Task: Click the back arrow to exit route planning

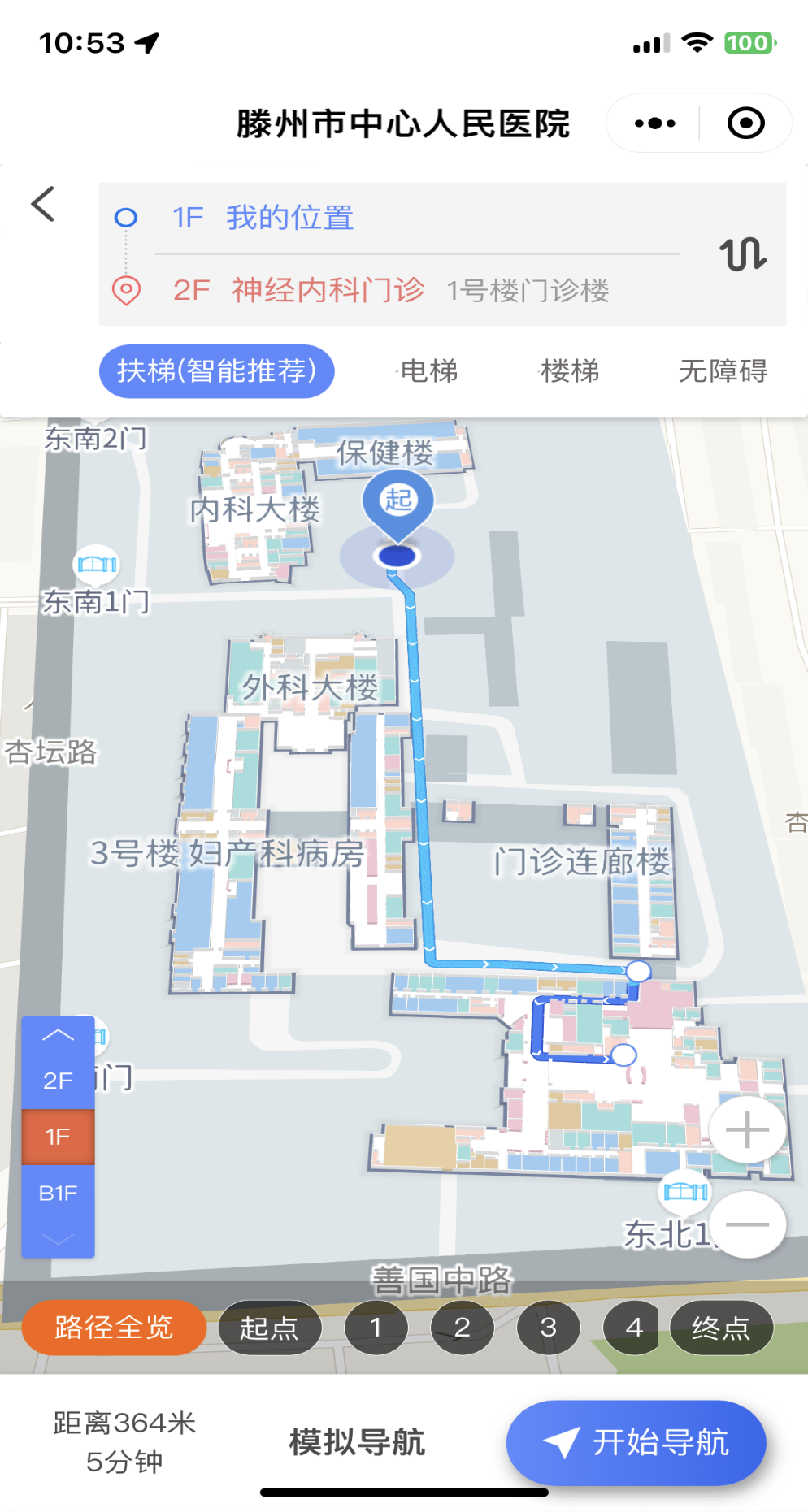Action: click(41, 206)
